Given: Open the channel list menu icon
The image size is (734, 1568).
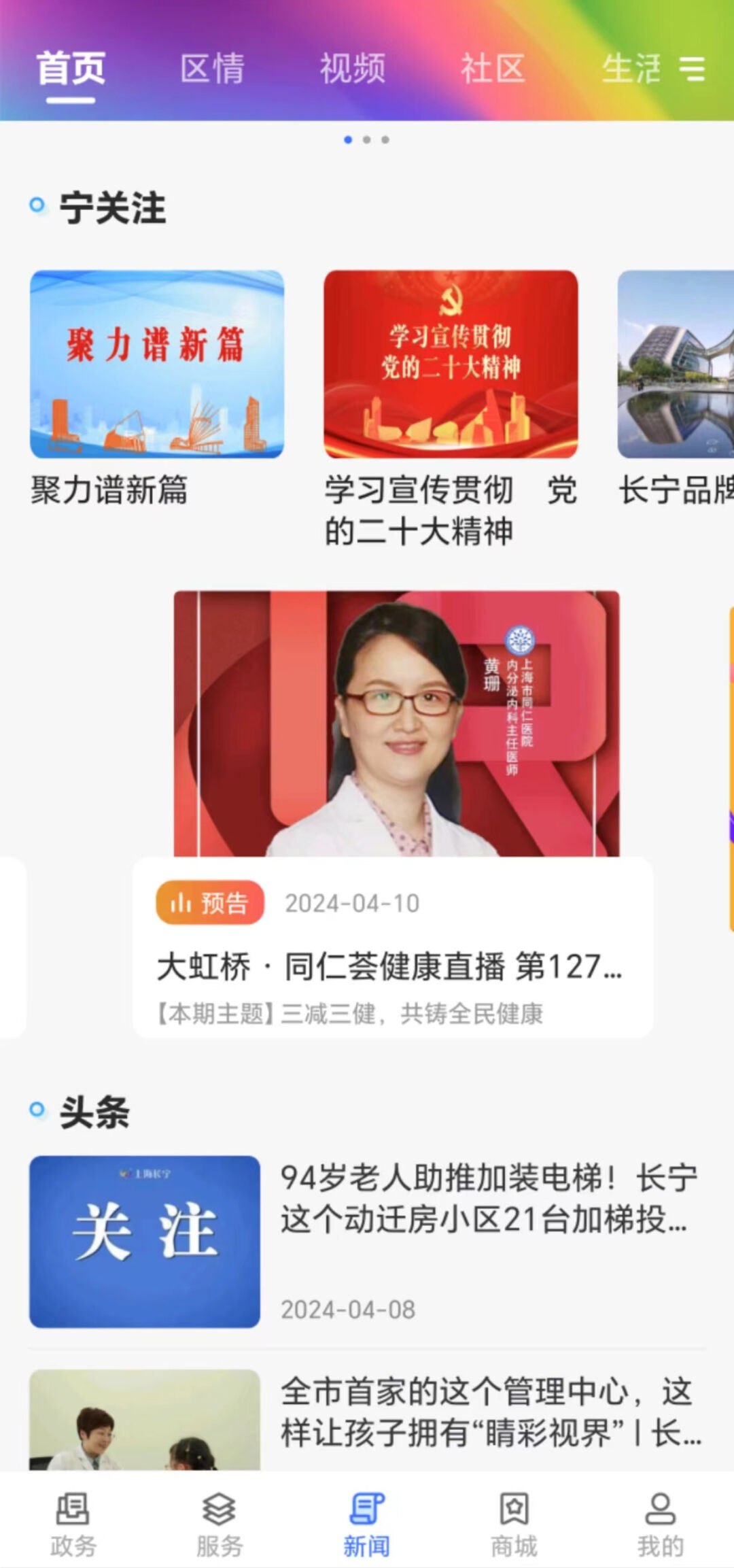Looking at the screenshot, I should click(692, 69).
